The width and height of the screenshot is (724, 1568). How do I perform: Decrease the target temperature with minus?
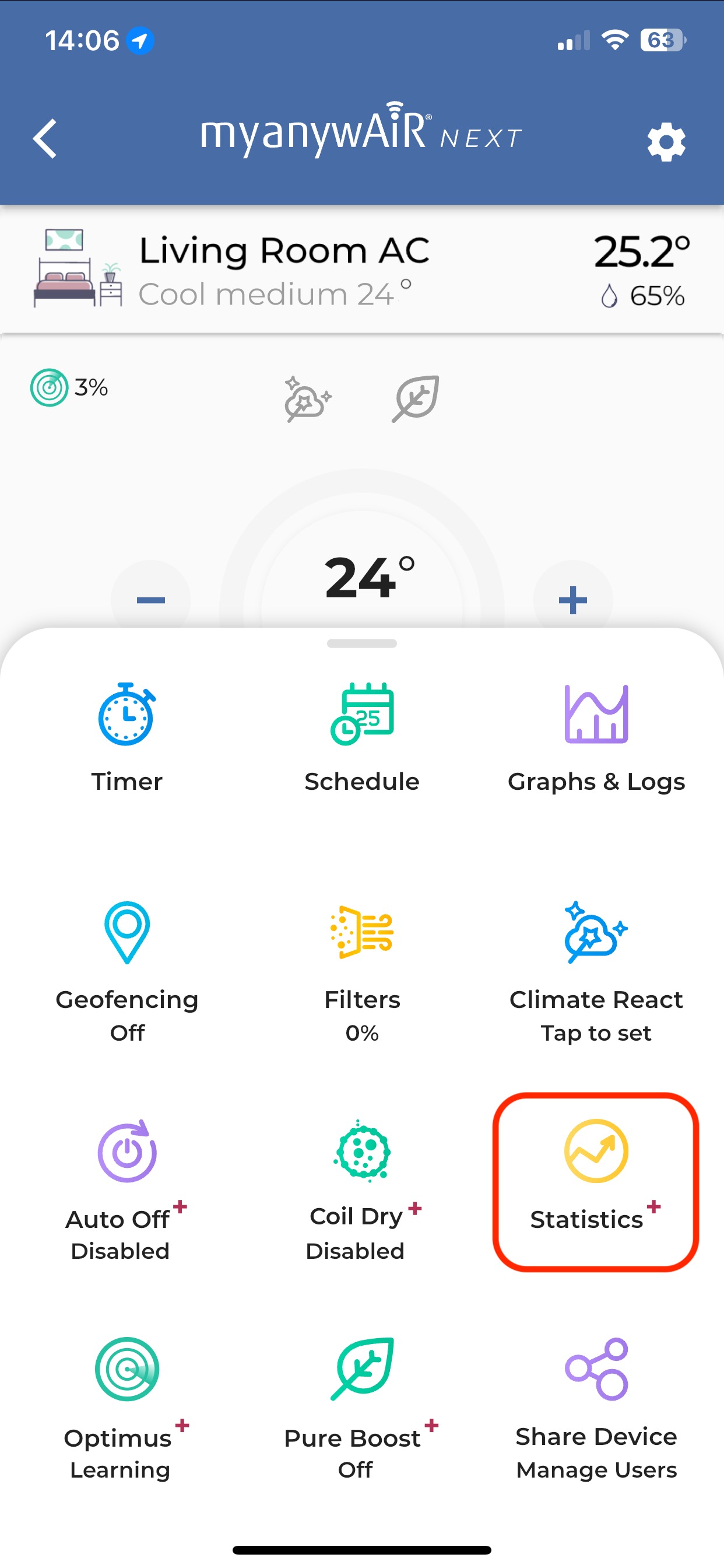tap(150, 600)
